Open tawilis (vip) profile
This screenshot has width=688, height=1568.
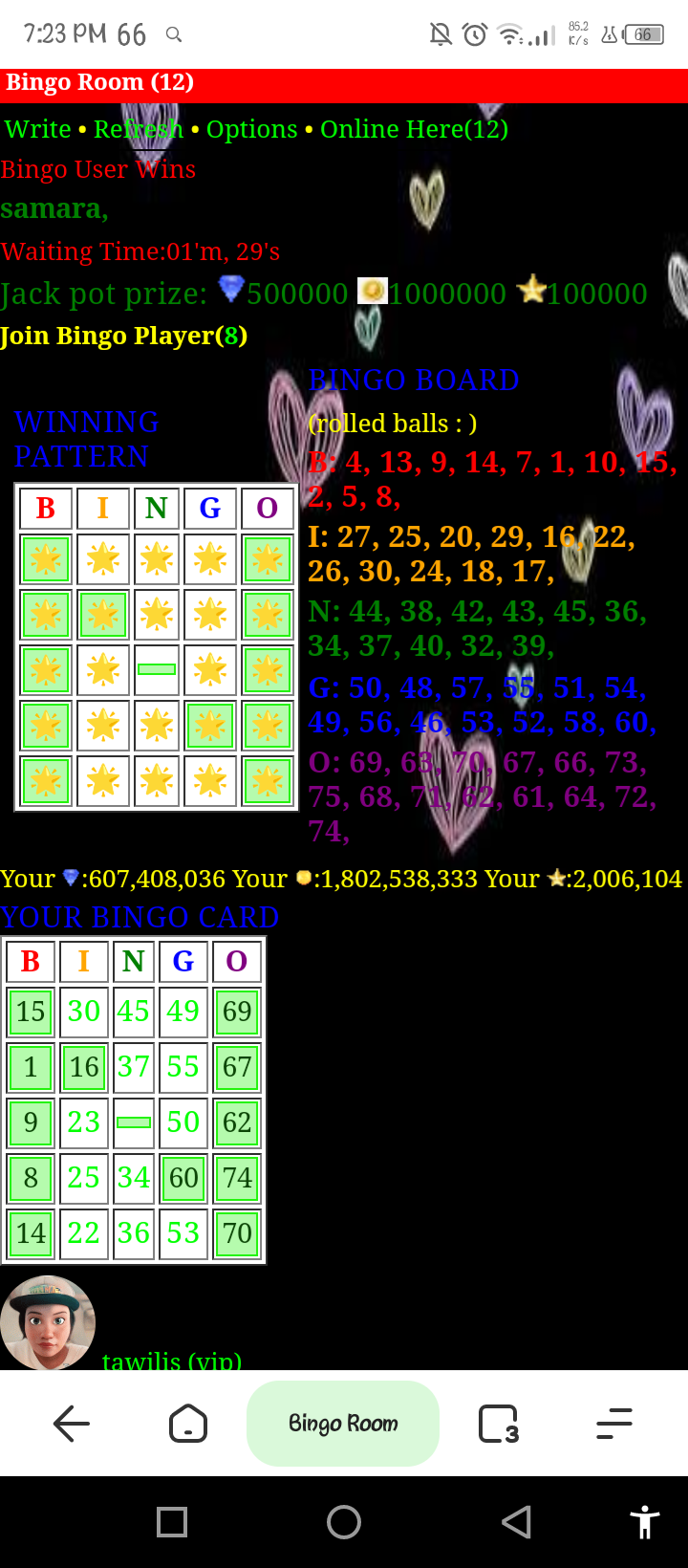pos(172,1360)
